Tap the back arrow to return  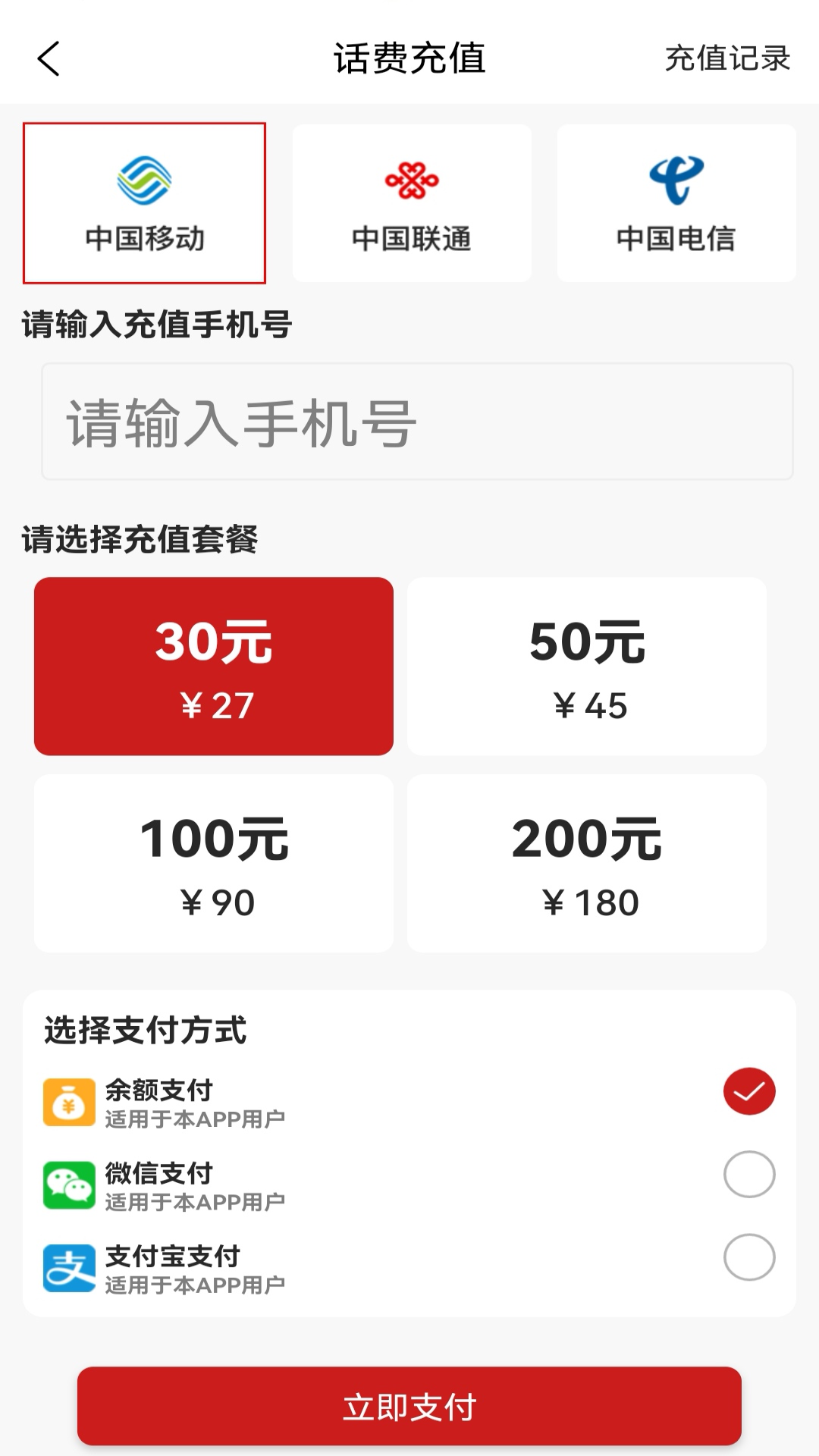coord(48,59)
